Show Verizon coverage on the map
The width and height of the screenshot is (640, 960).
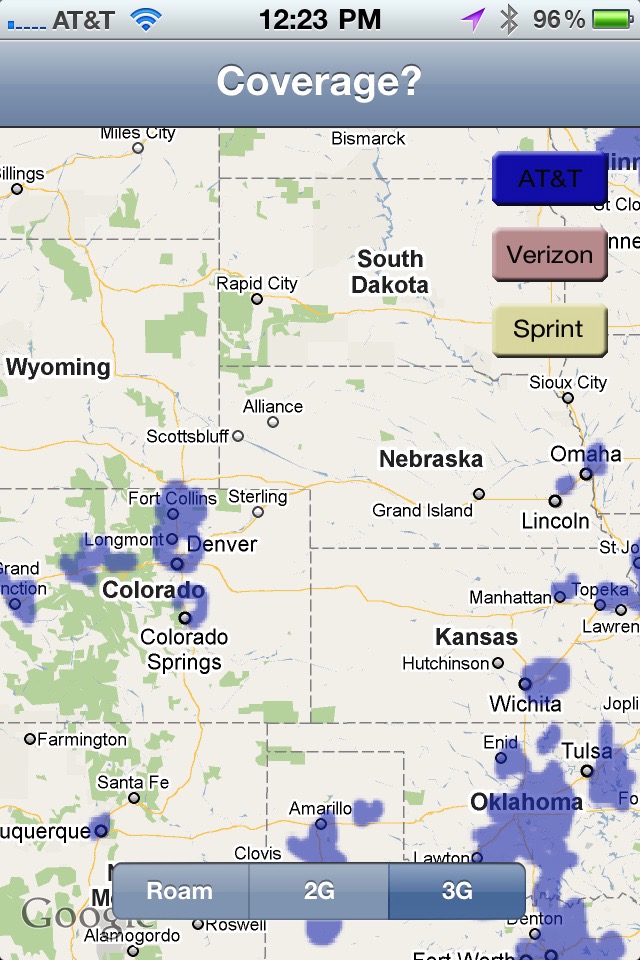(549, 254)
